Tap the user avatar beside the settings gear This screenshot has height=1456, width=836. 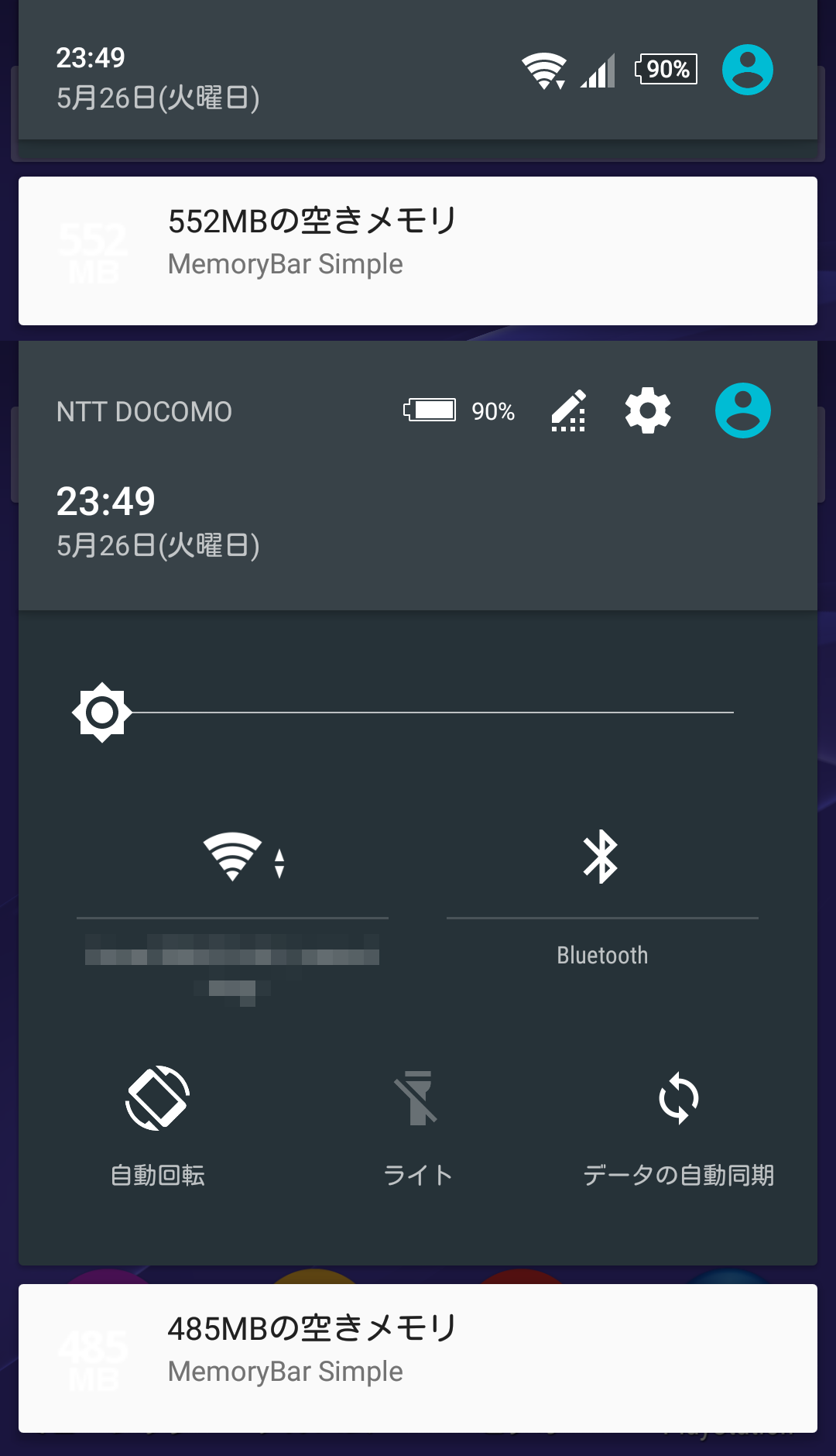(x=743, y=410)
